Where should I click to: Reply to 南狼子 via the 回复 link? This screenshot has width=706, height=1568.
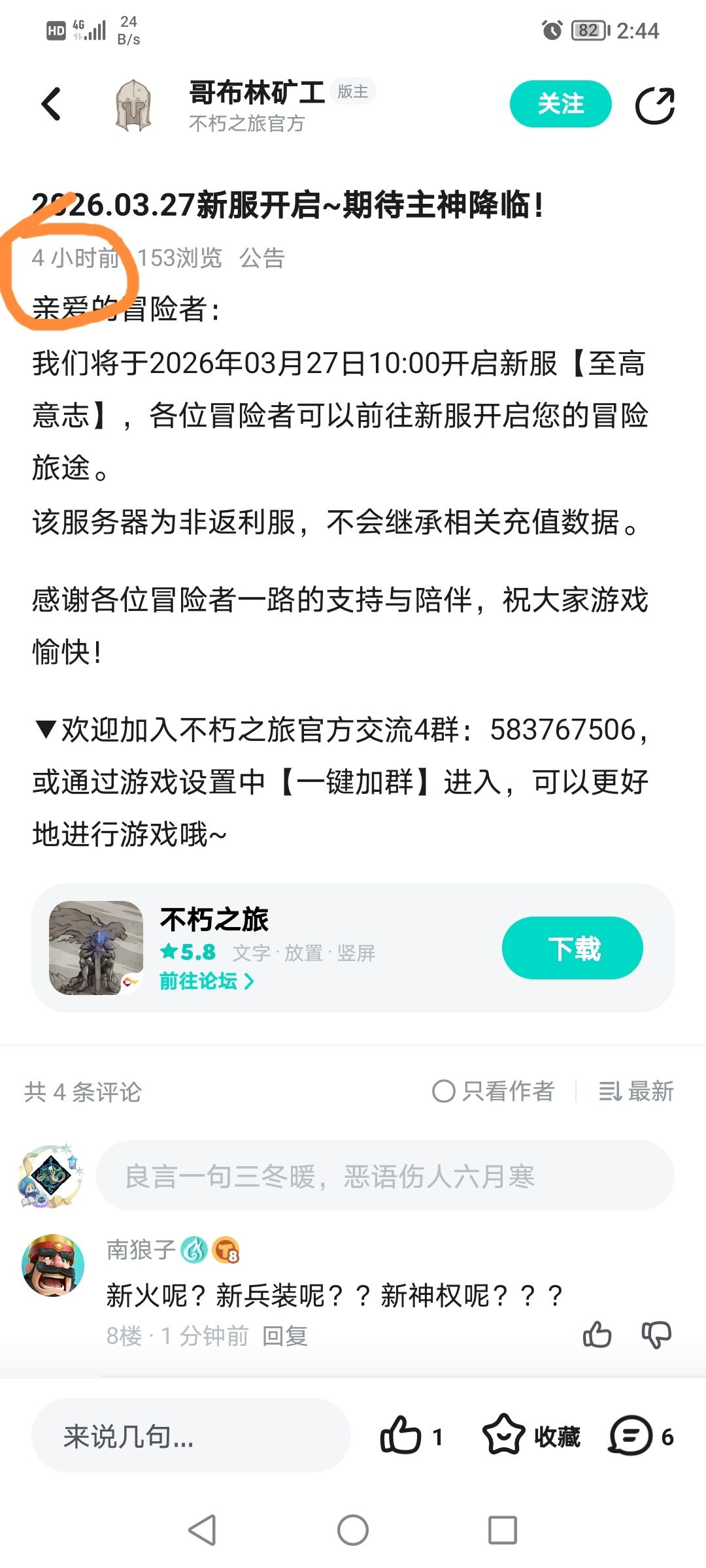[x=286, y=1335]
